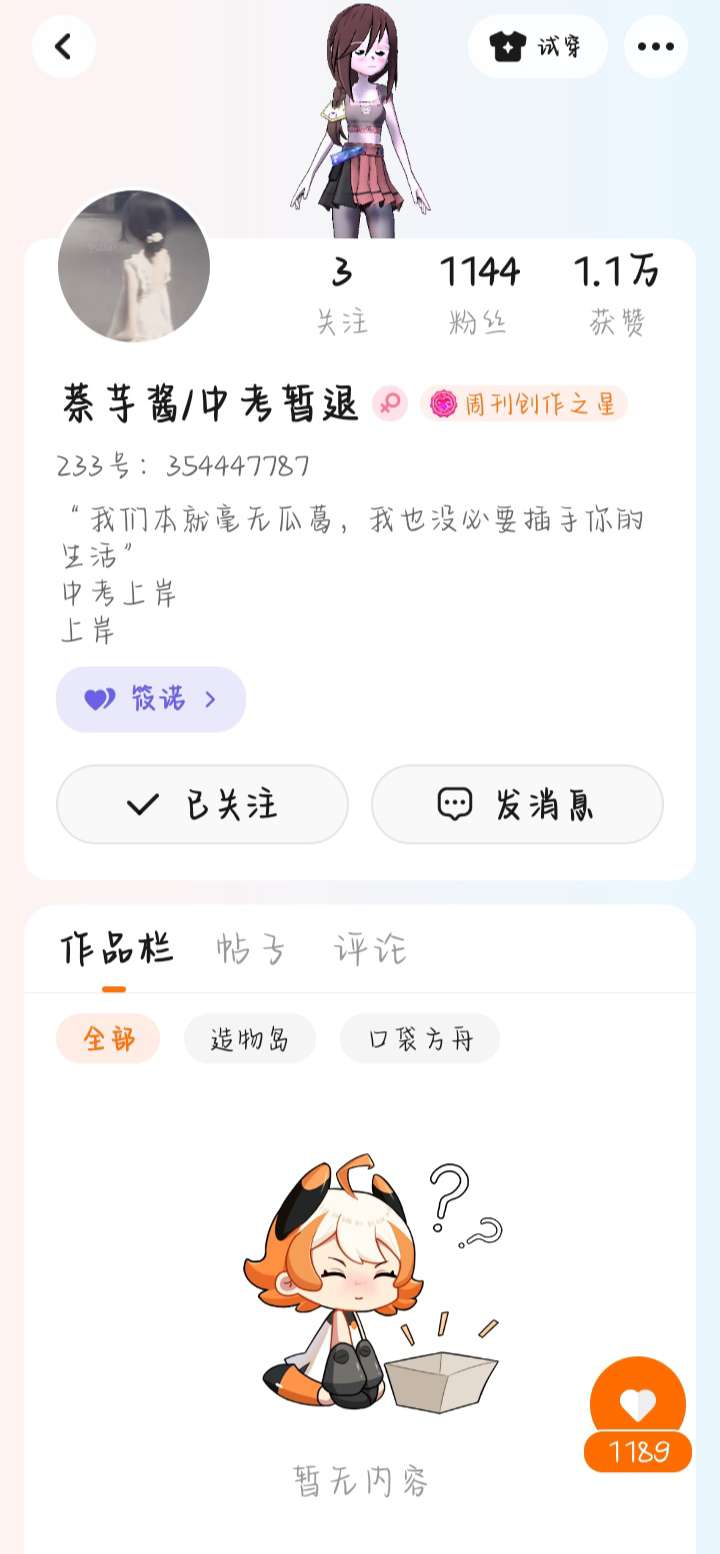Viewport: 720px width, 1554px height.
Task: Tap the 试穿 try-on button
Action: pyautogui.click(x=537, y=46)
